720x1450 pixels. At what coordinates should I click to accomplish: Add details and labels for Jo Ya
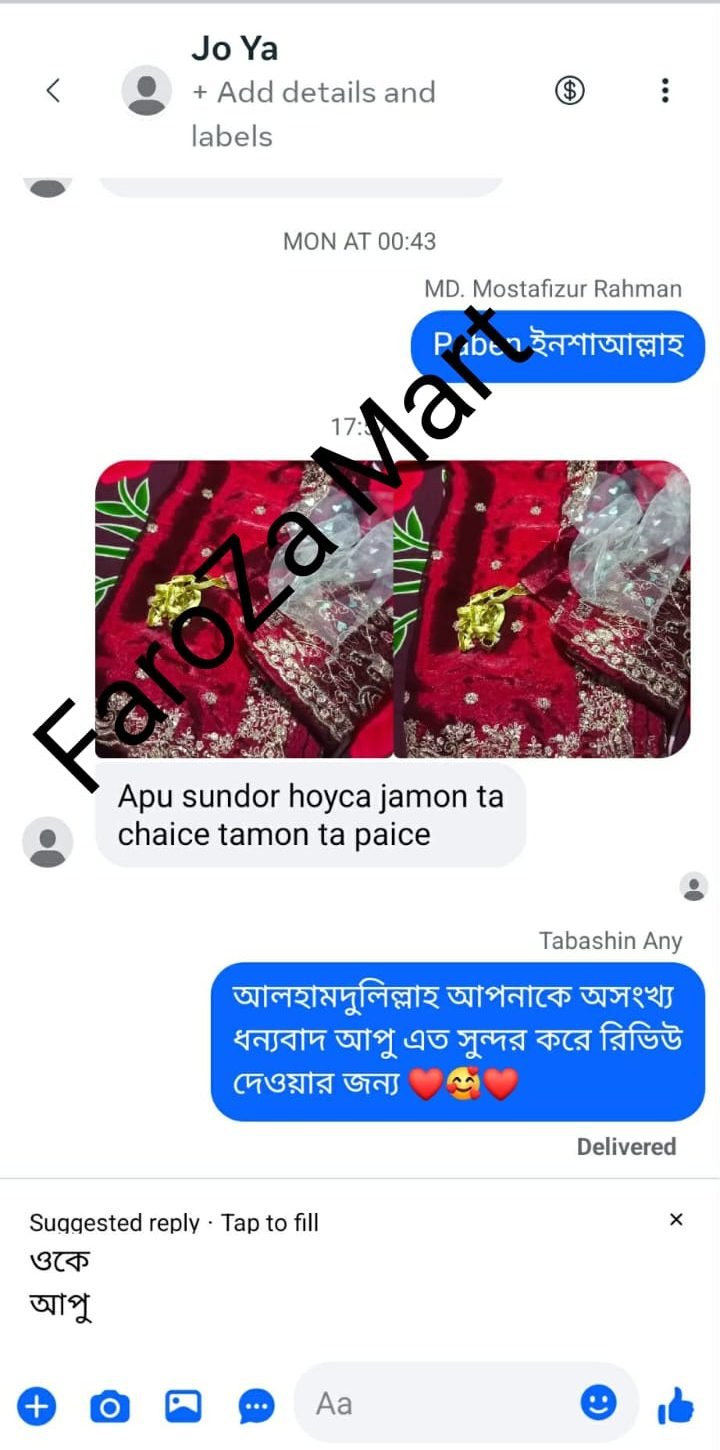(x=313, y=113)
